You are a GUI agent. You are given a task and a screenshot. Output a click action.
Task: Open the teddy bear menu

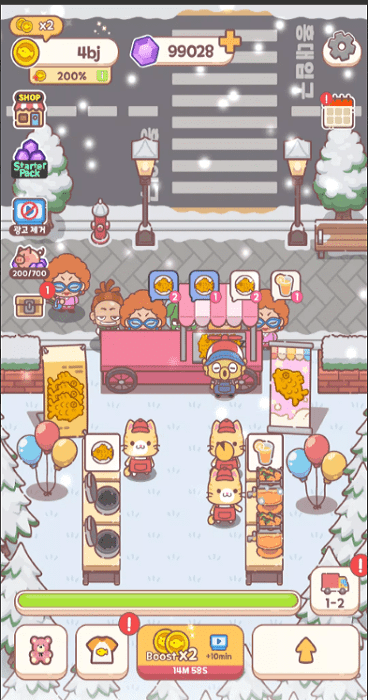click(41, 651)
